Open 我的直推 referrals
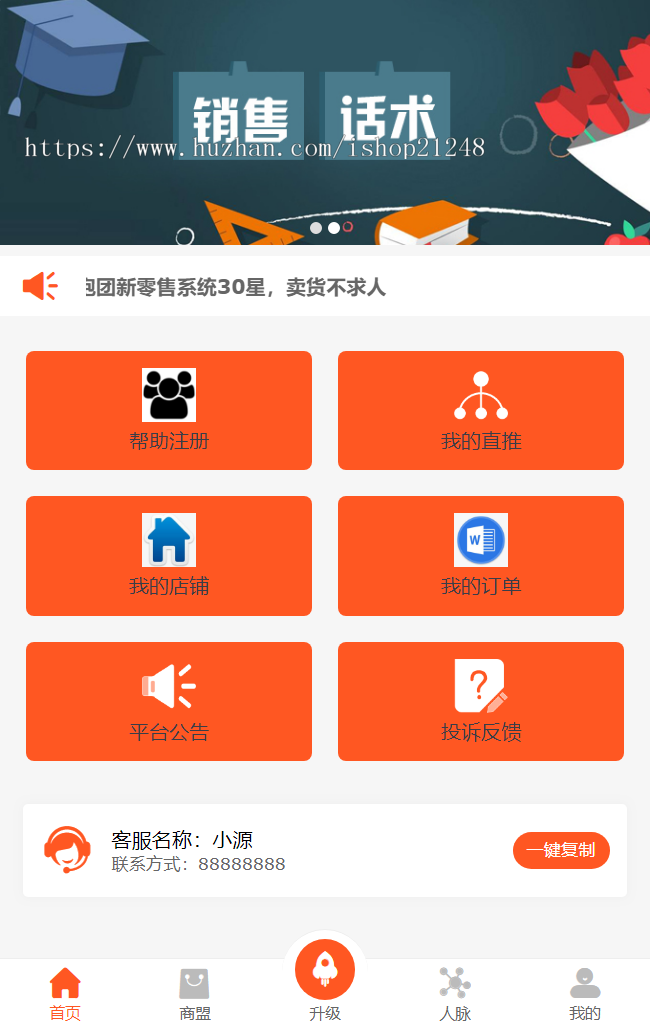This screenshot has height=1029, width=650. [x=481, y=410]
